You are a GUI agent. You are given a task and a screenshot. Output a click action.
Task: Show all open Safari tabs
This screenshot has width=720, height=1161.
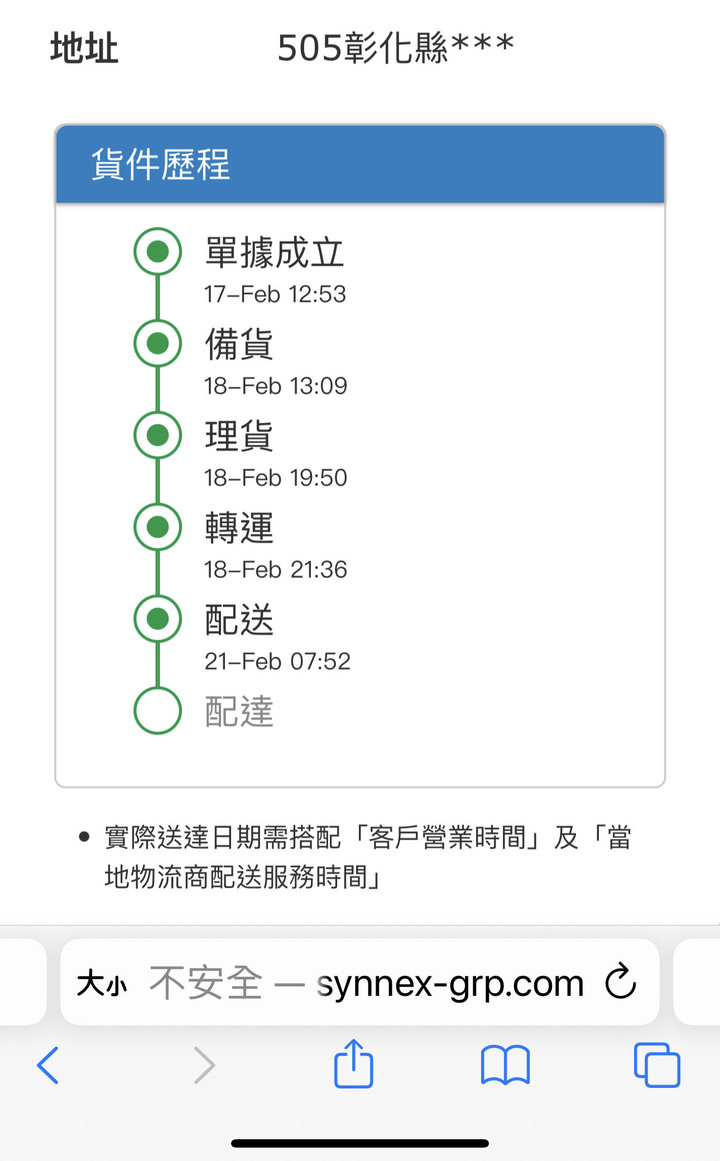(656, 1065)
